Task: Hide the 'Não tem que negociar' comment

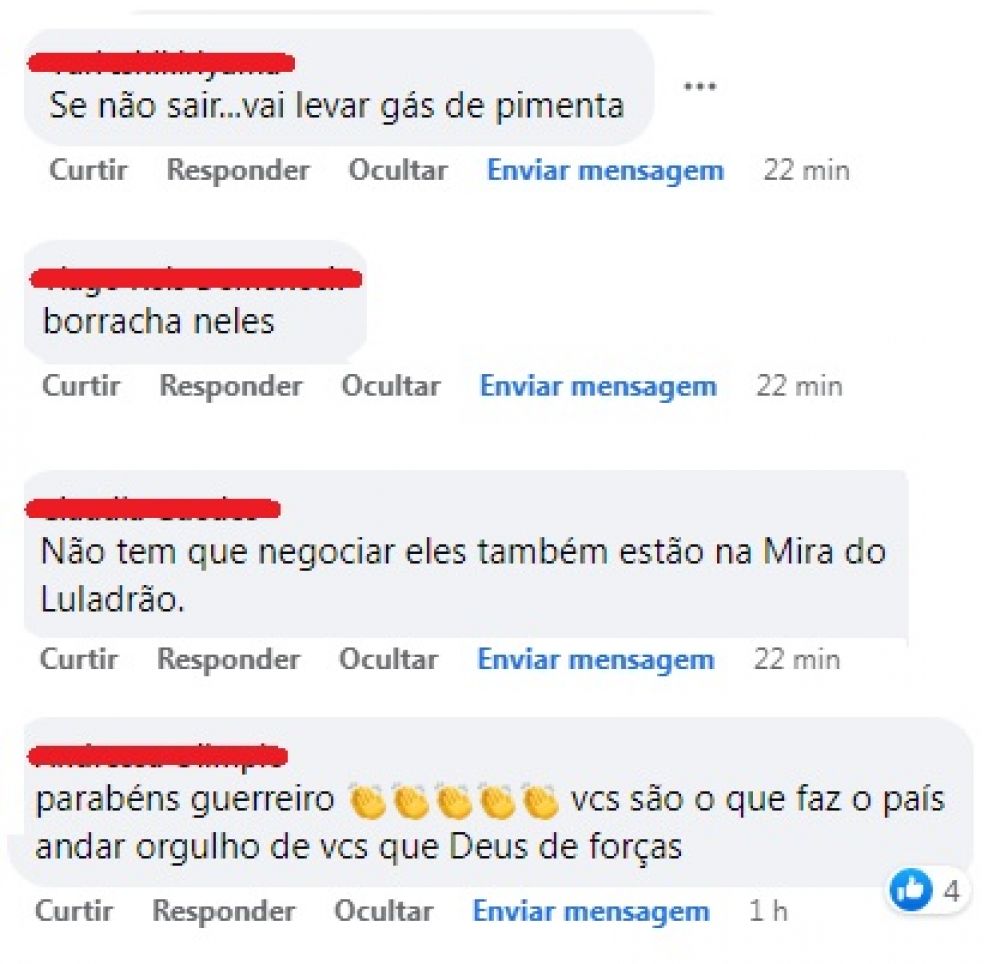Action: click(388, 659)
